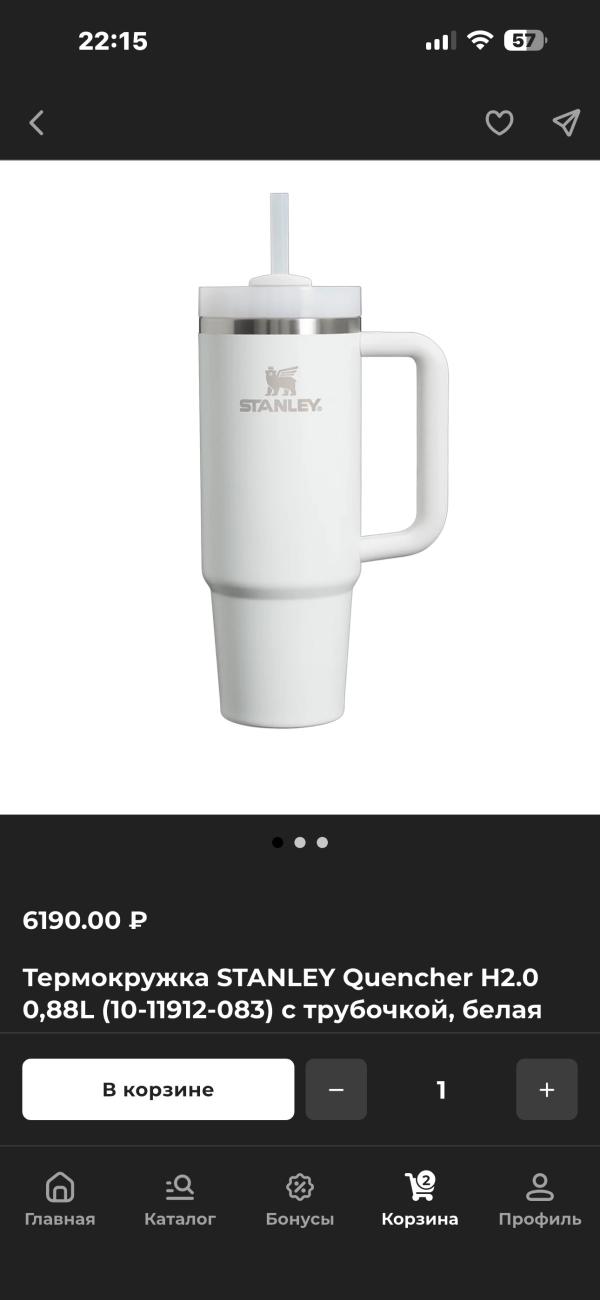
Task: Increase quantity with the plus button
Action: pos(546,1089)
